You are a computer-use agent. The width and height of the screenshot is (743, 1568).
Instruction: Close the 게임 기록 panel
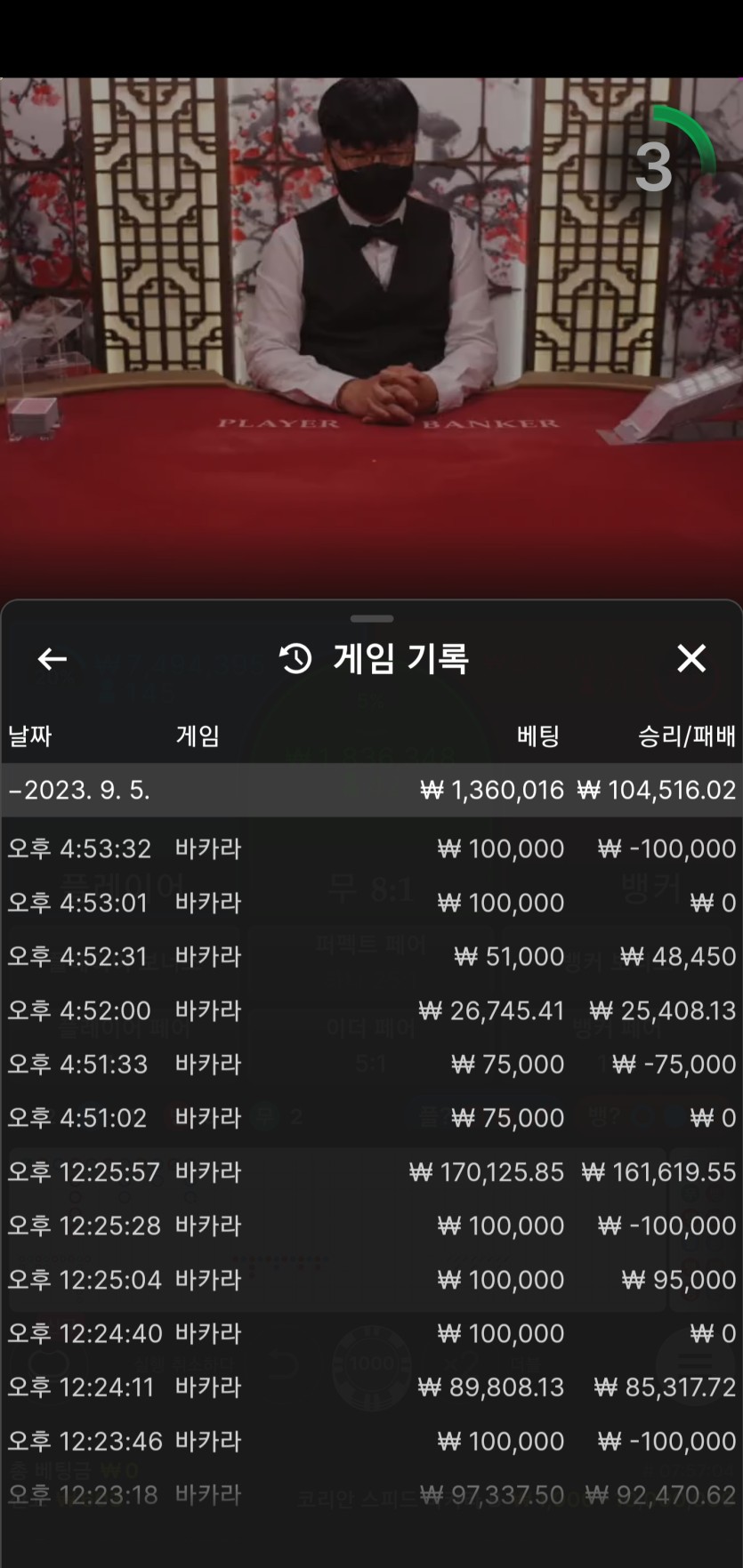[x=691, y=659]
